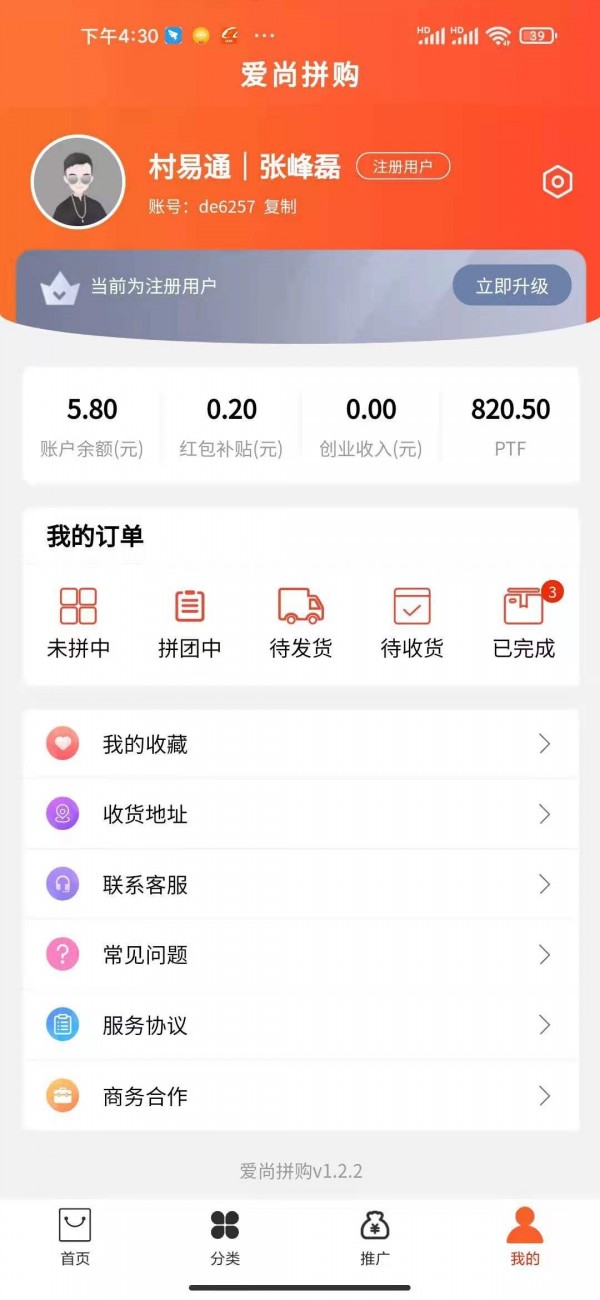Check 待收货 orders awaiting receipt
This screenshot has width=600, height=1300.
[412, 623]
